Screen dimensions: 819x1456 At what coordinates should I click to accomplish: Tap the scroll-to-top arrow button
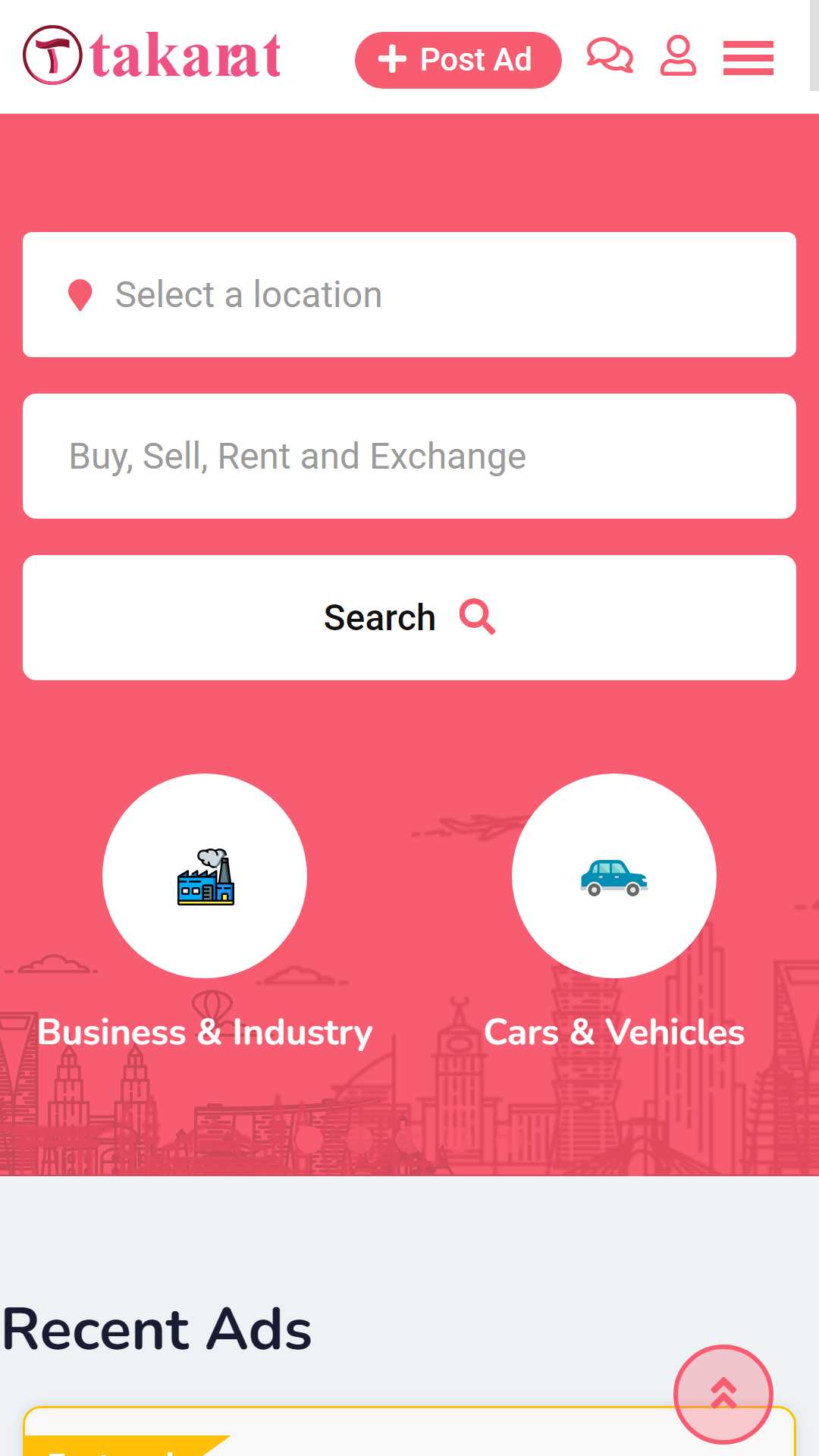723,1394
